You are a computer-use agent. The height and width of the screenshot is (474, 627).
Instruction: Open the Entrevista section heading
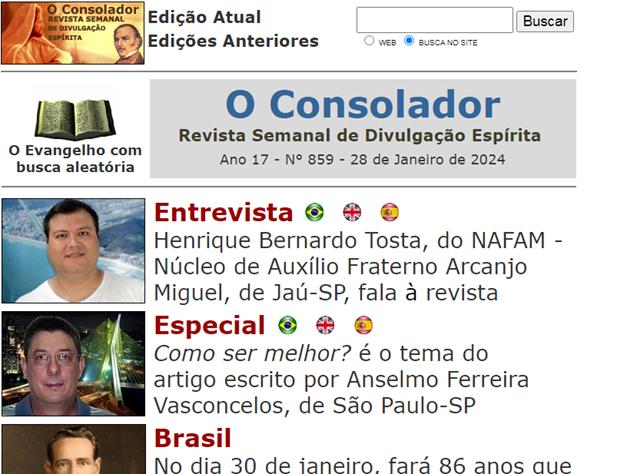coord(223,212)
